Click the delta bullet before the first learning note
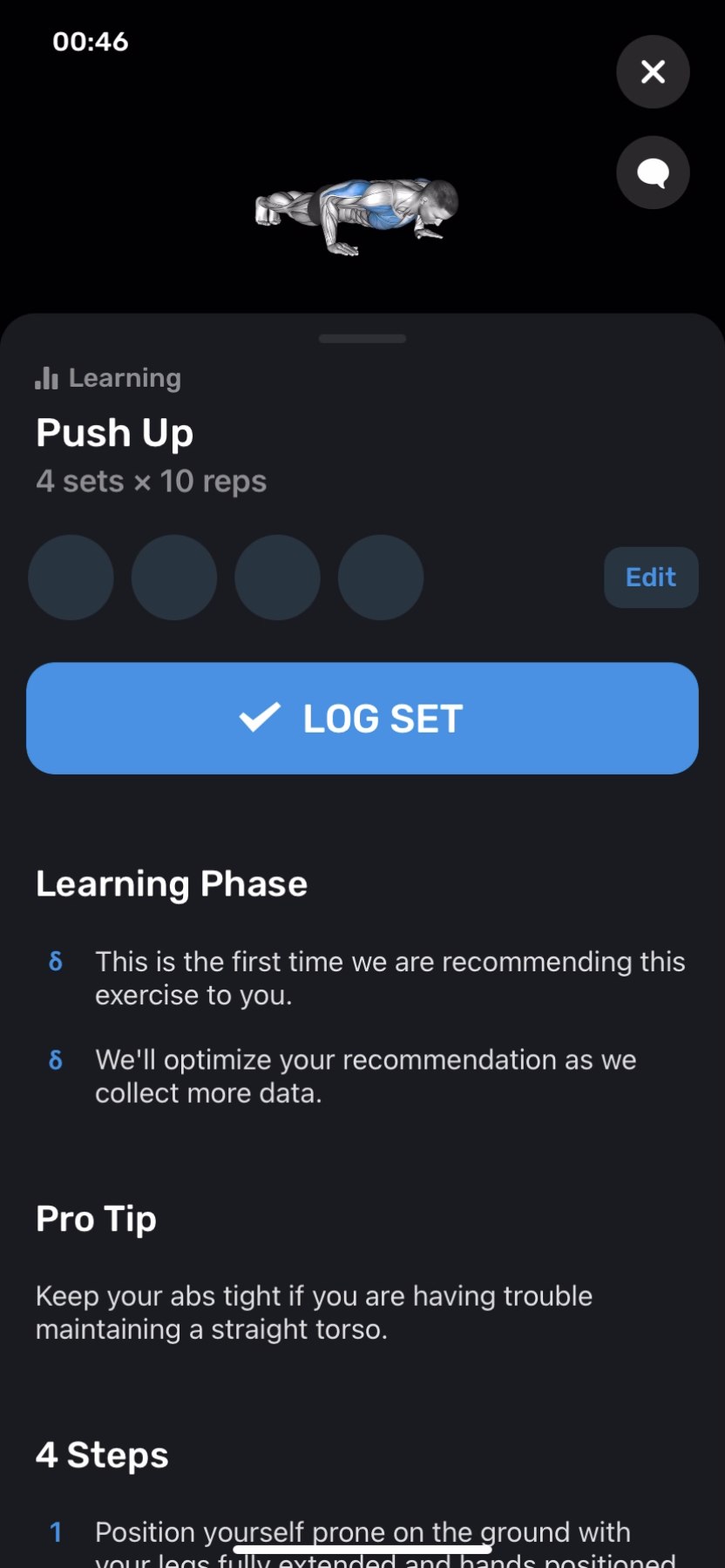 (x=56, y=962)
